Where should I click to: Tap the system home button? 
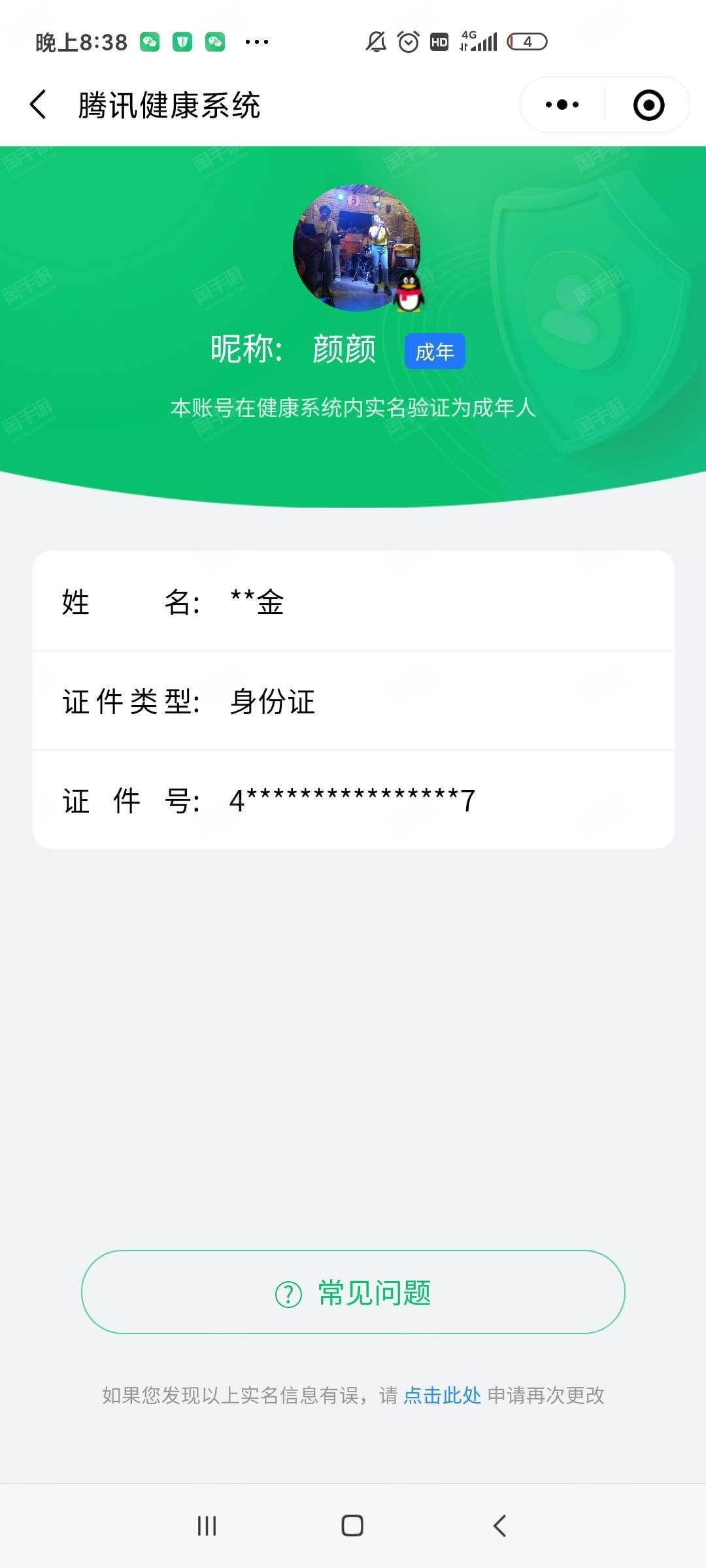352,1526
